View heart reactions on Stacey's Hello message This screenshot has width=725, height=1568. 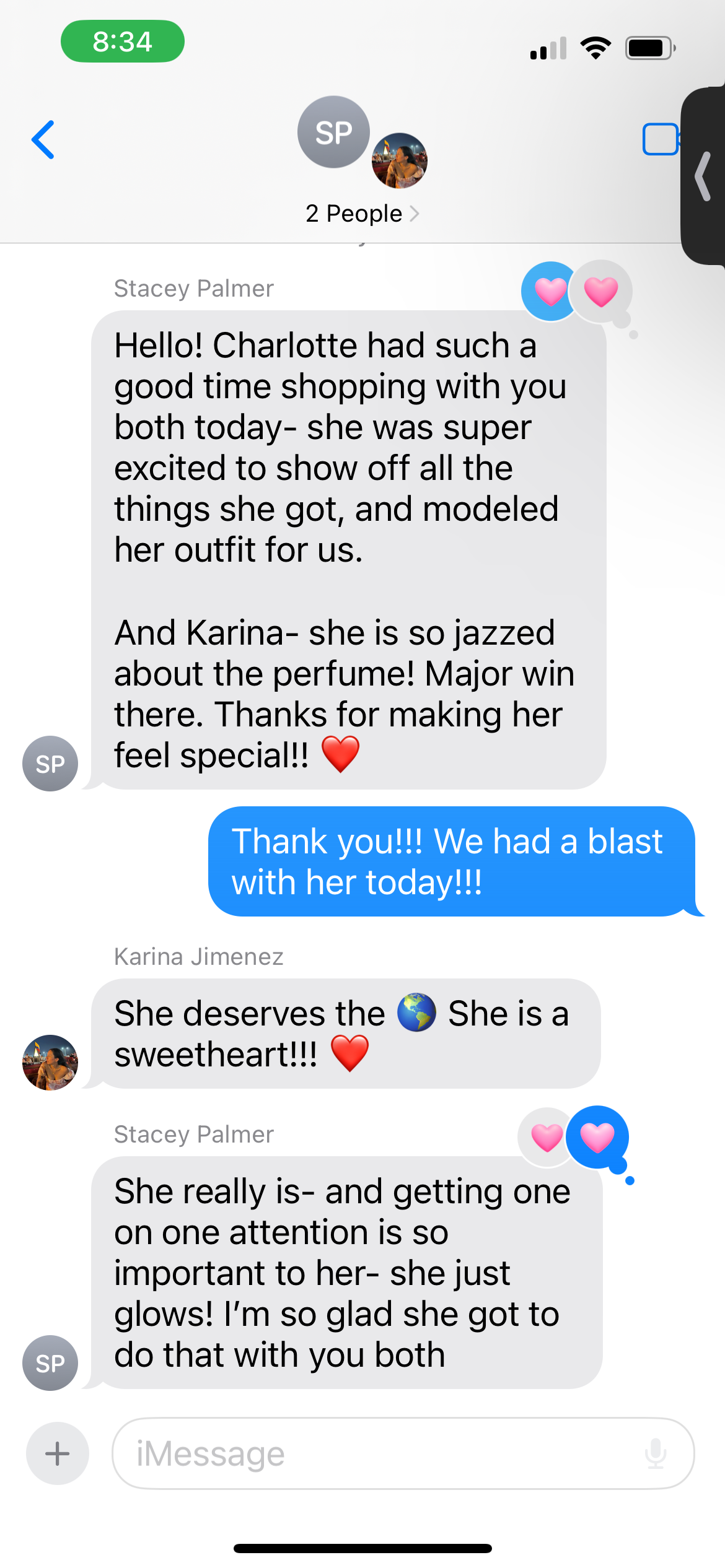click(576, 292)
